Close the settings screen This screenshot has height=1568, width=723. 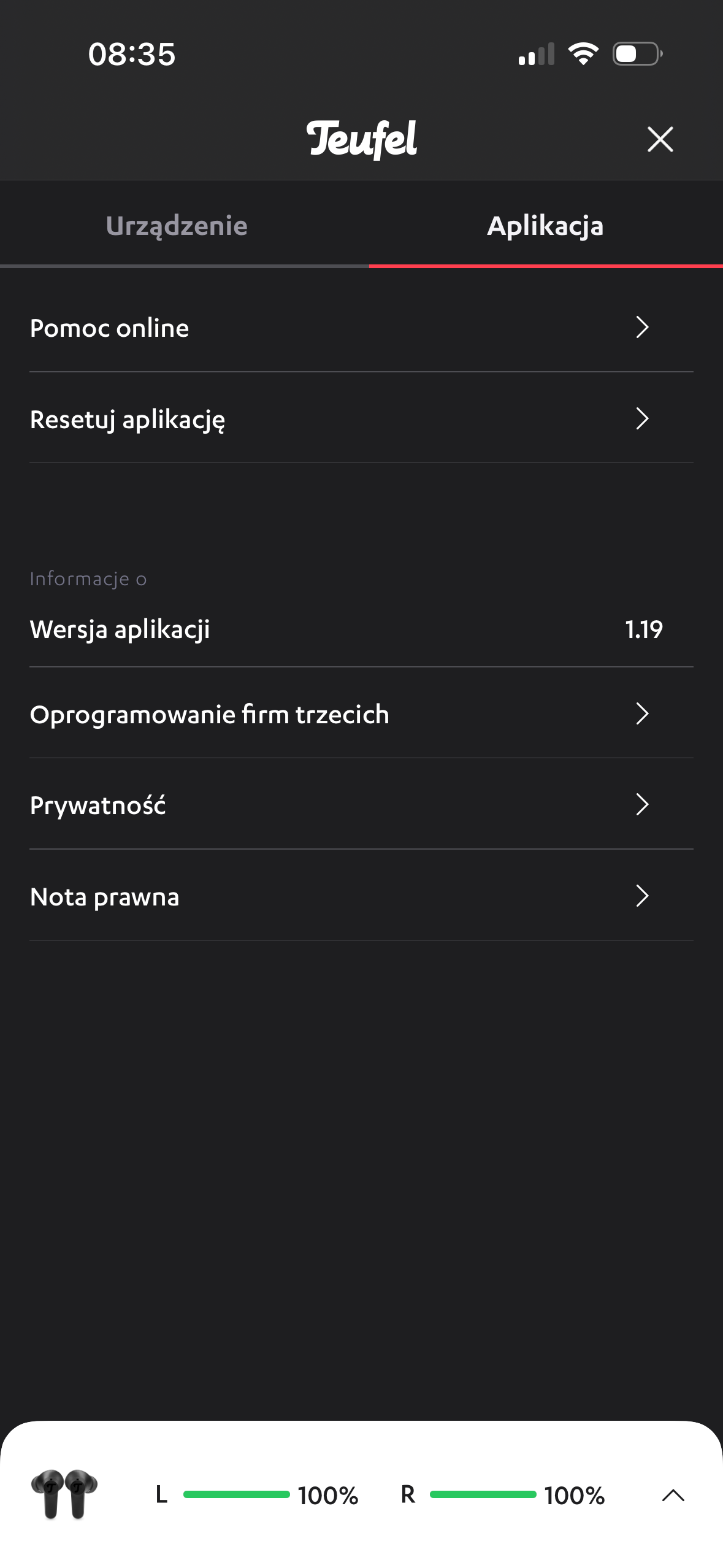click(x=660, y=139)
